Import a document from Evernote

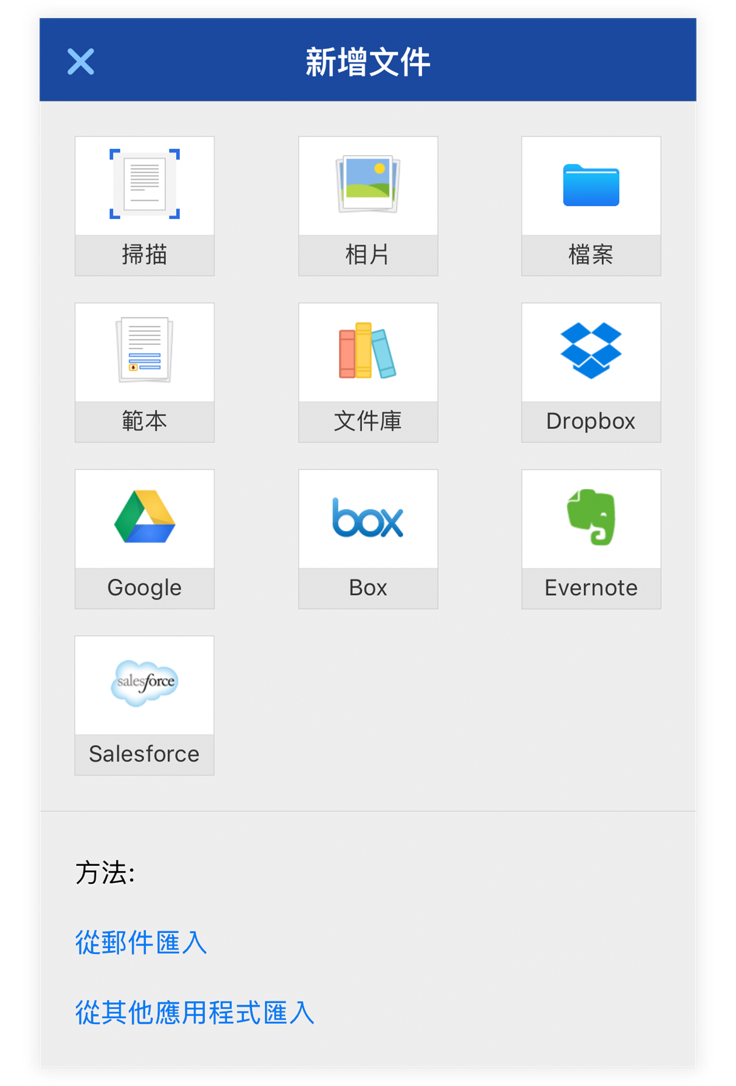click(591, 538)
